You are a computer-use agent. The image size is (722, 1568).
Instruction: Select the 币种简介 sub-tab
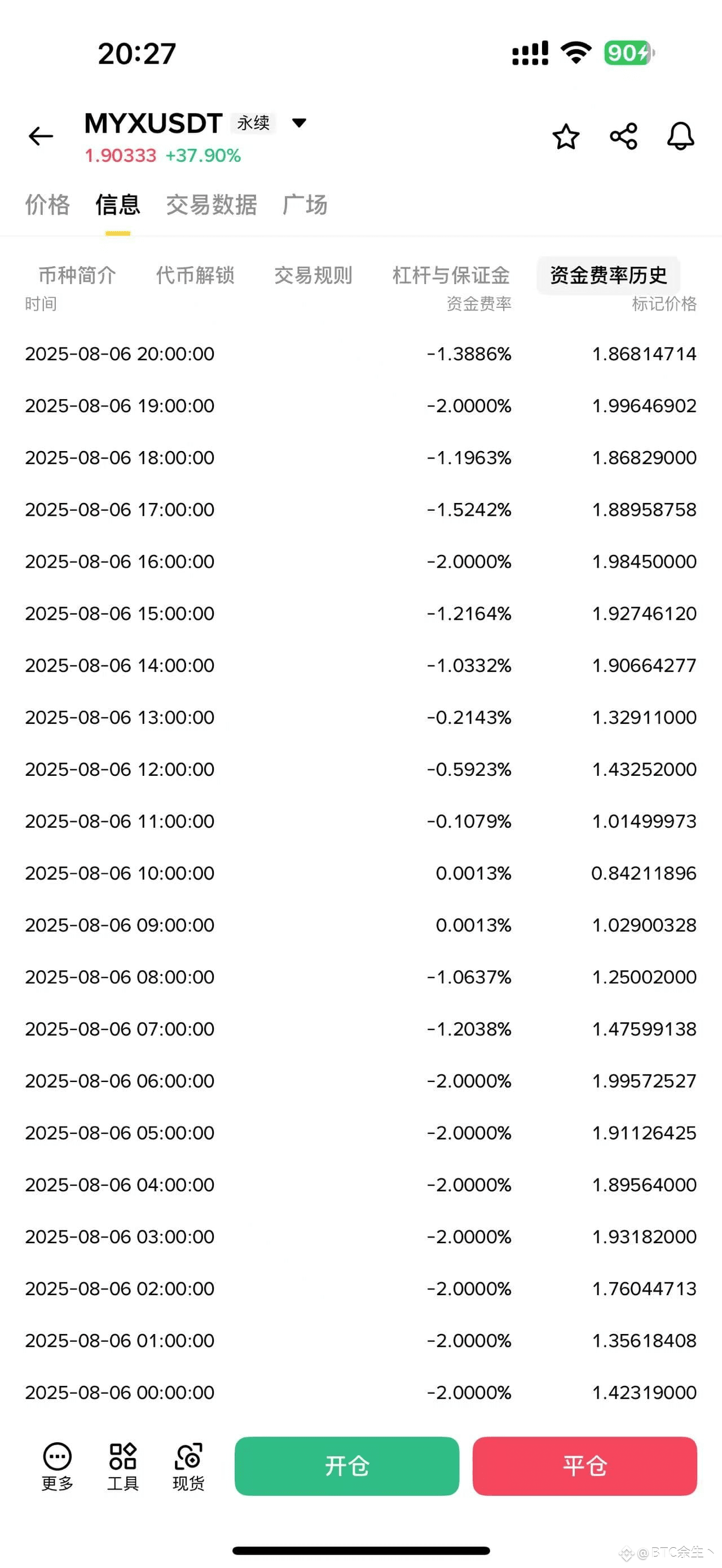[x=77, y=275]
